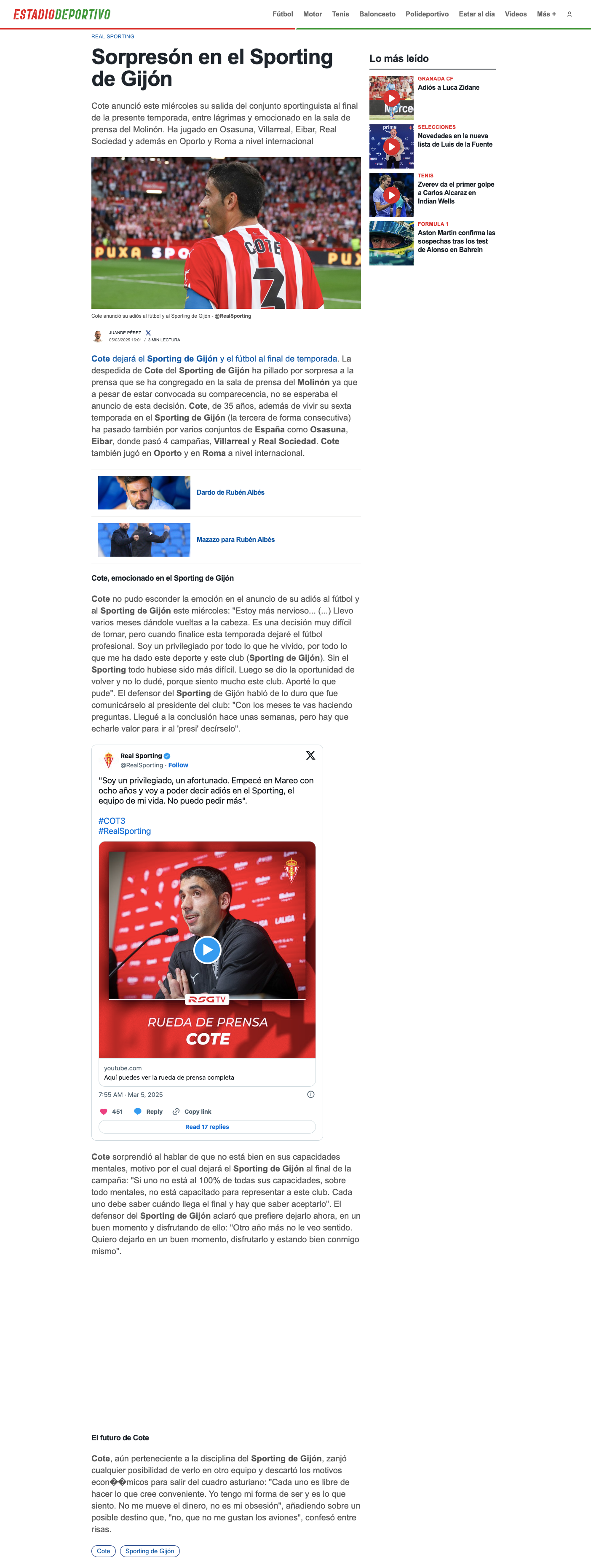The width and height of the screenshot is (591, 1568).
Task: Play the Rueda de Prensa Cote video
Action: [x=207, y=949]
